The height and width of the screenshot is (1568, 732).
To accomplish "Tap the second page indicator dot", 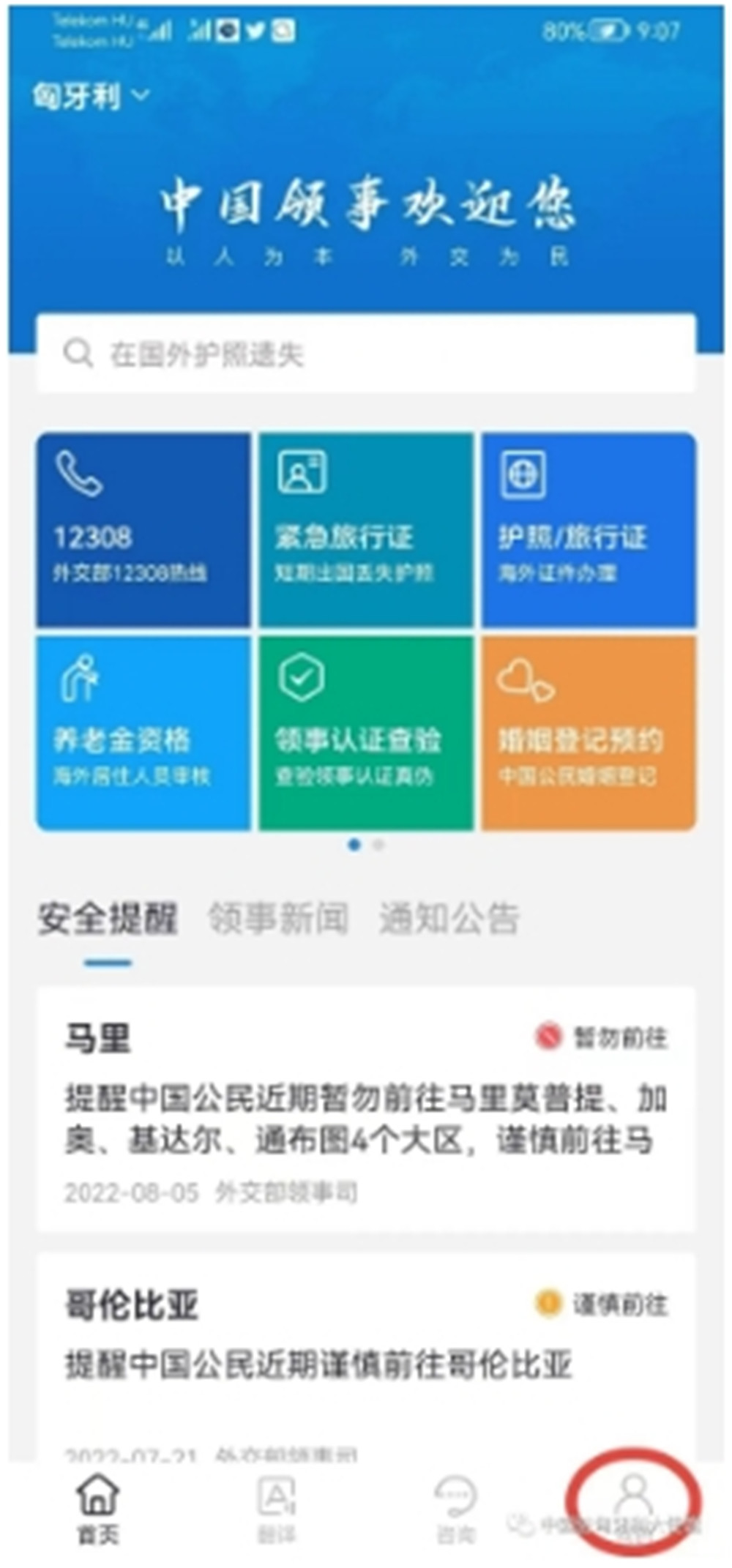I will click(x=378, y=845).
